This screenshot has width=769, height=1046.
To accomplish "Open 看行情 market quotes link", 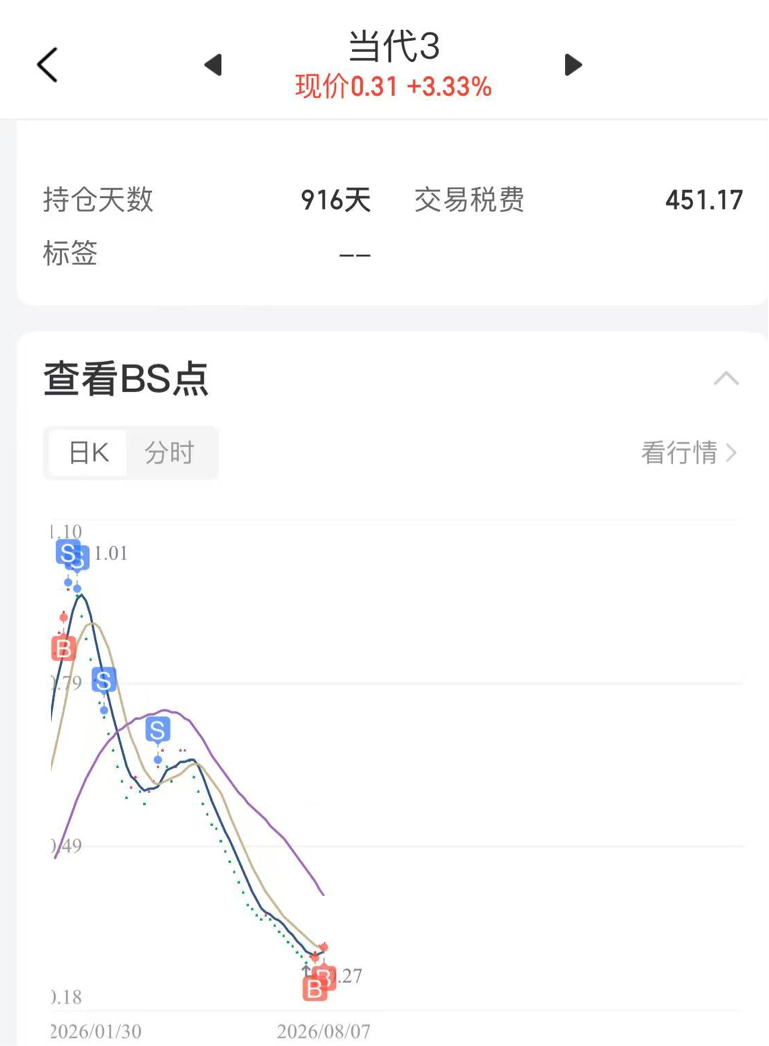I will click(x=689, y=453).
